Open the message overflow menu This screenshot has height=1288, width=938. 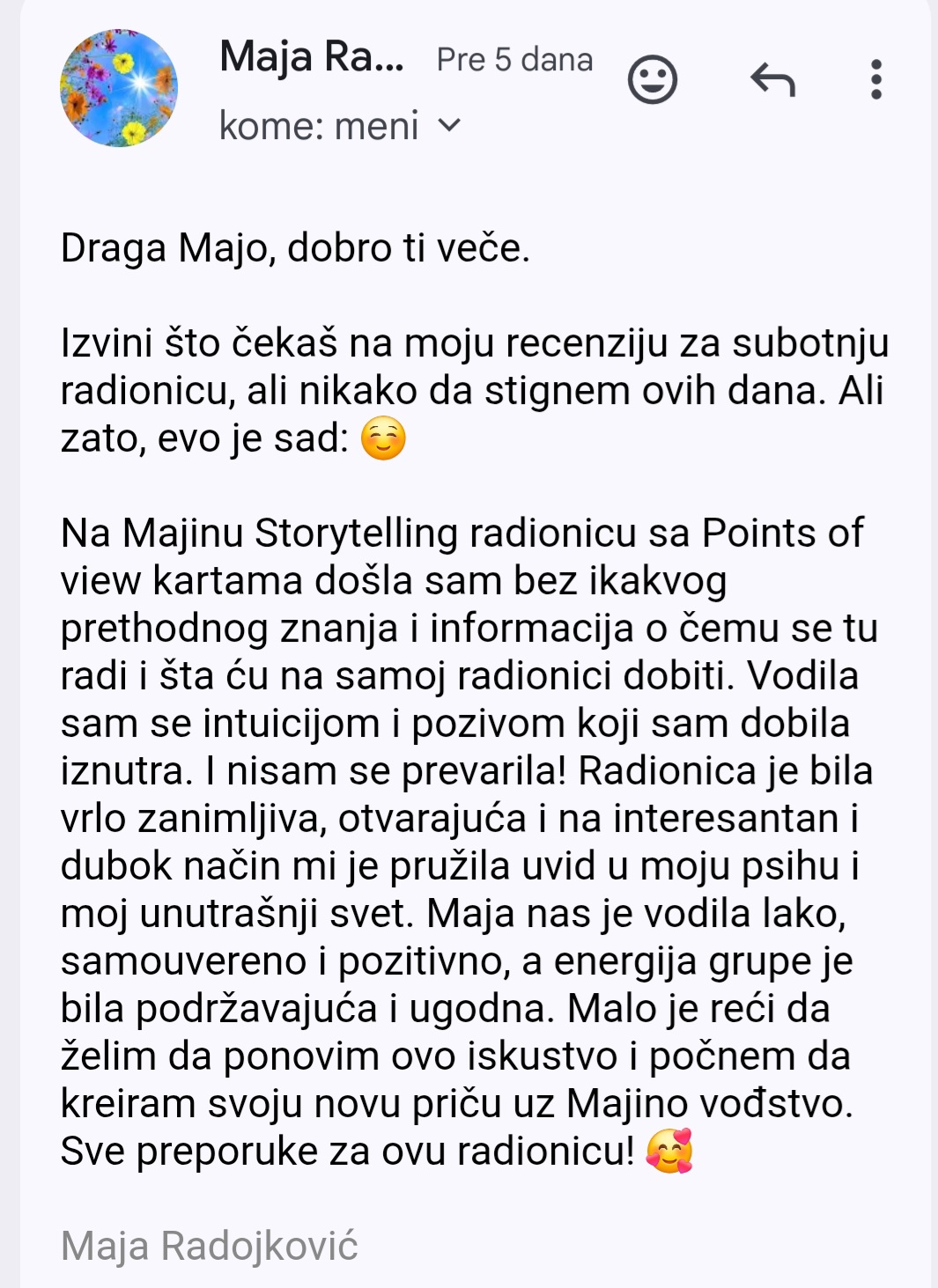pos(875,80)
